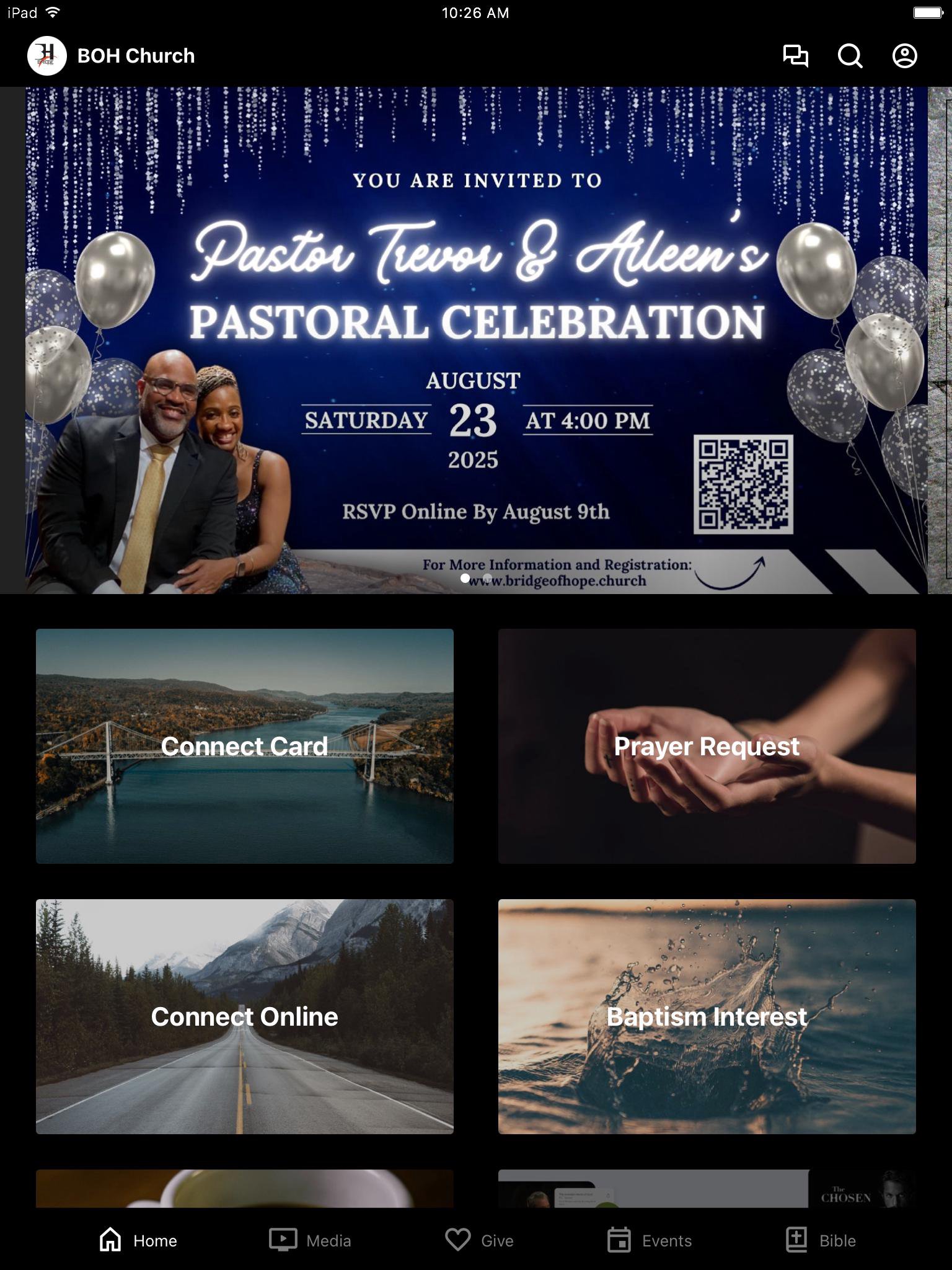
Task: Switch to the Bible tab
Action: tap(821, 1240)
